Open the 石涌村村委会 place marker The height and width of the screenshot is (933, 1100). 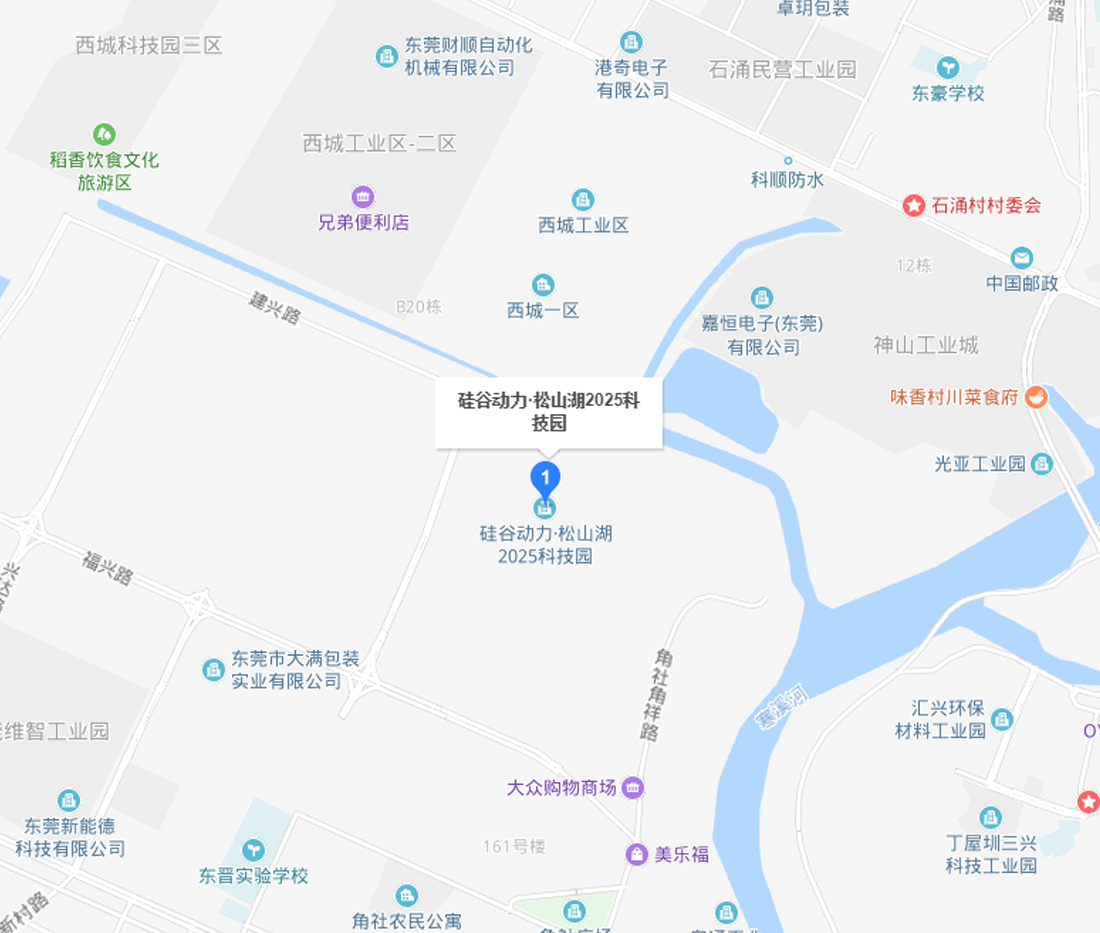(914, 206)
